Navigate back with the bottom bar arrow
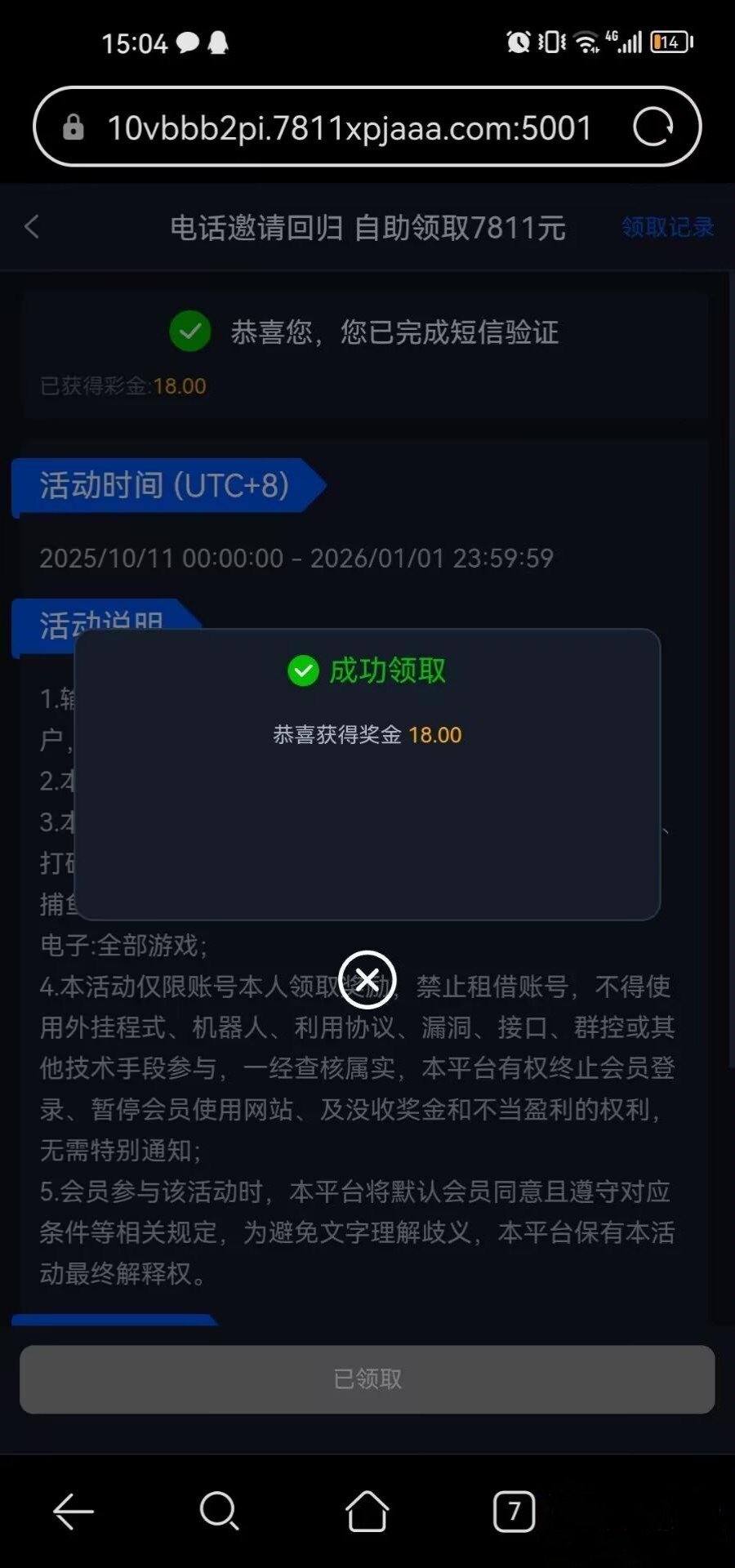This screenshot has height=1568, width=735. coord(73,1512)
